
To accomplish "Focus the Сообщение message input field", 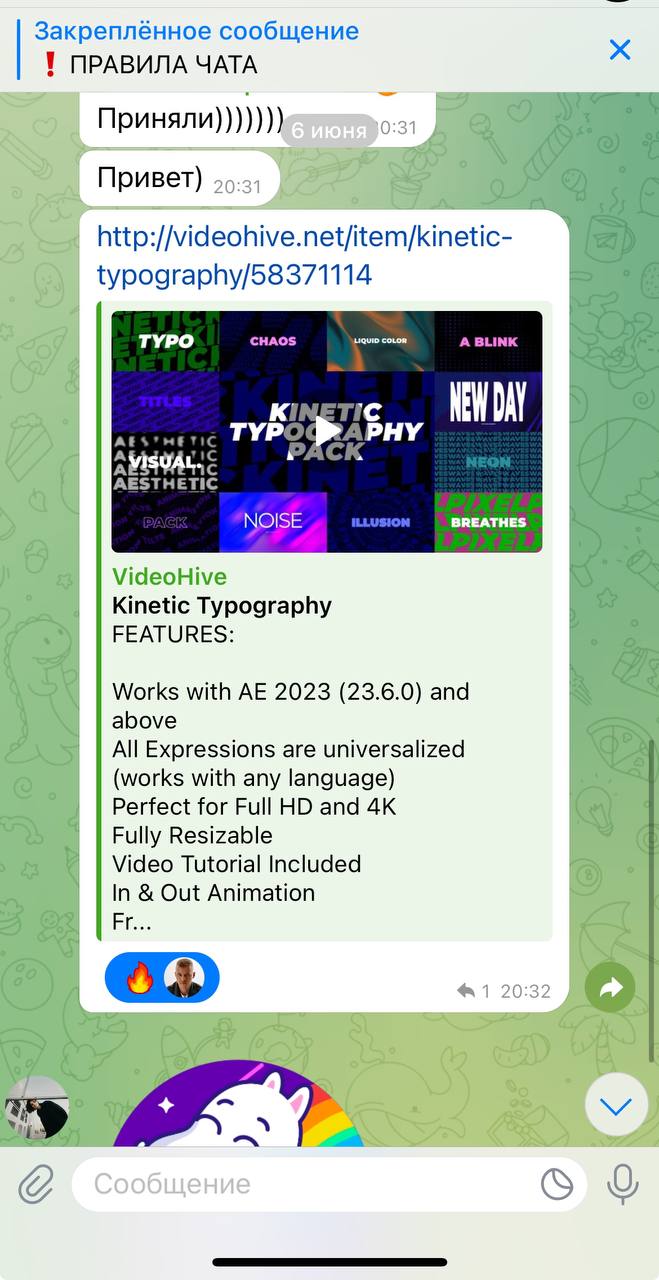I will [x=300, y=1185].
